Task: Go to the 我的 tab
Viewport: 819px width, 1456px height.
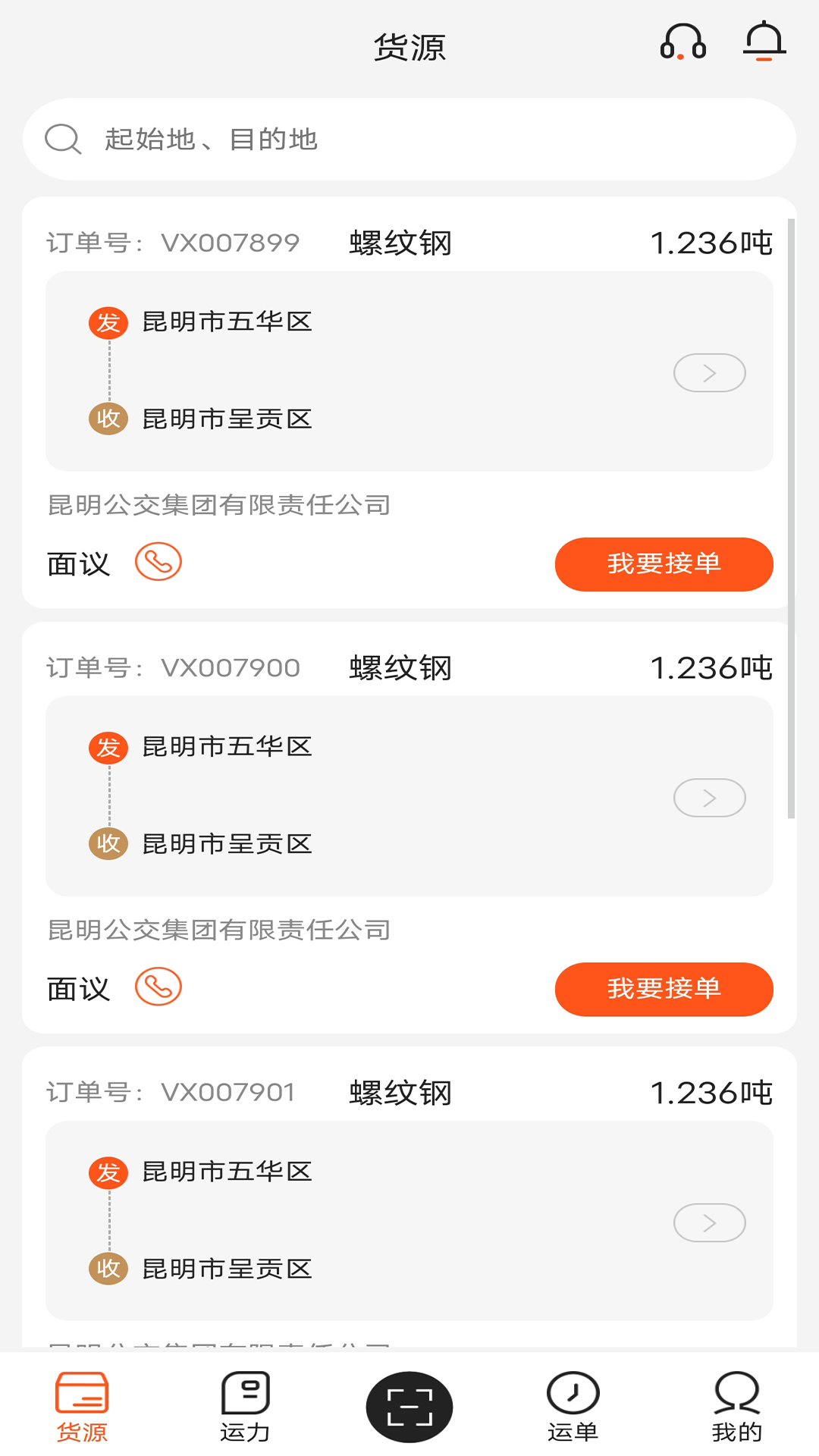Action: (x=736, y=1407)
